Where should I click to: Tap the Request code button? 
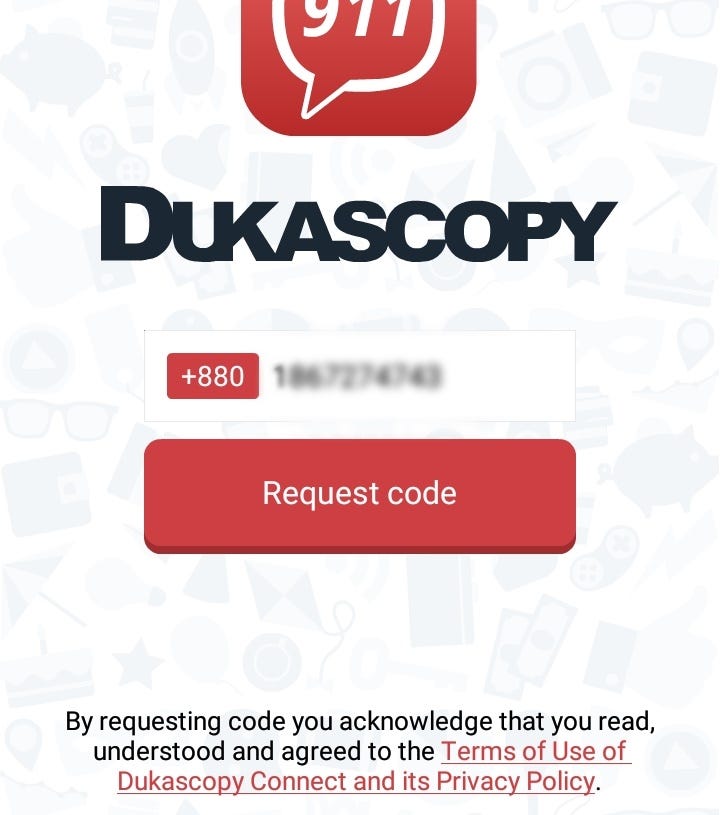point(360,493)
